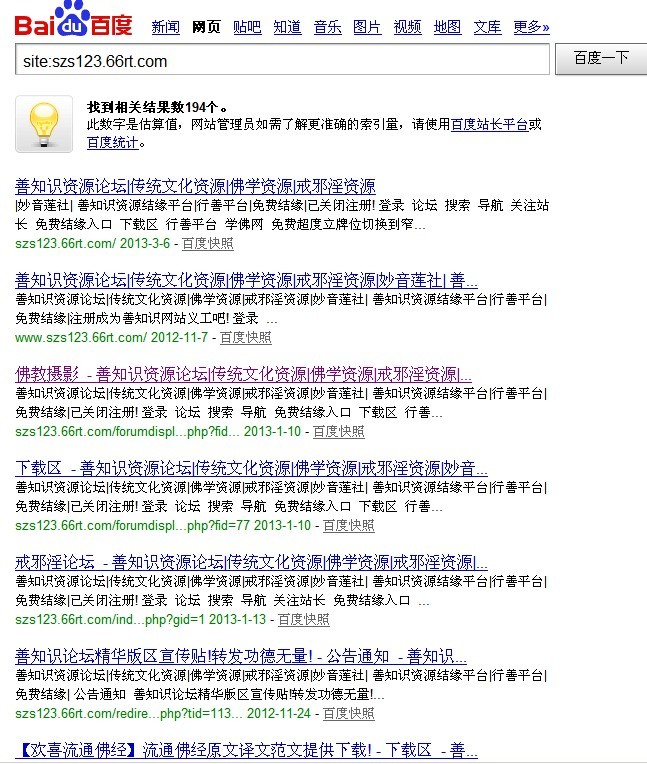Screen dimensions: 647x764
Task: Open 欢喜流通佛经 search result
Action: tap(246, 750)
